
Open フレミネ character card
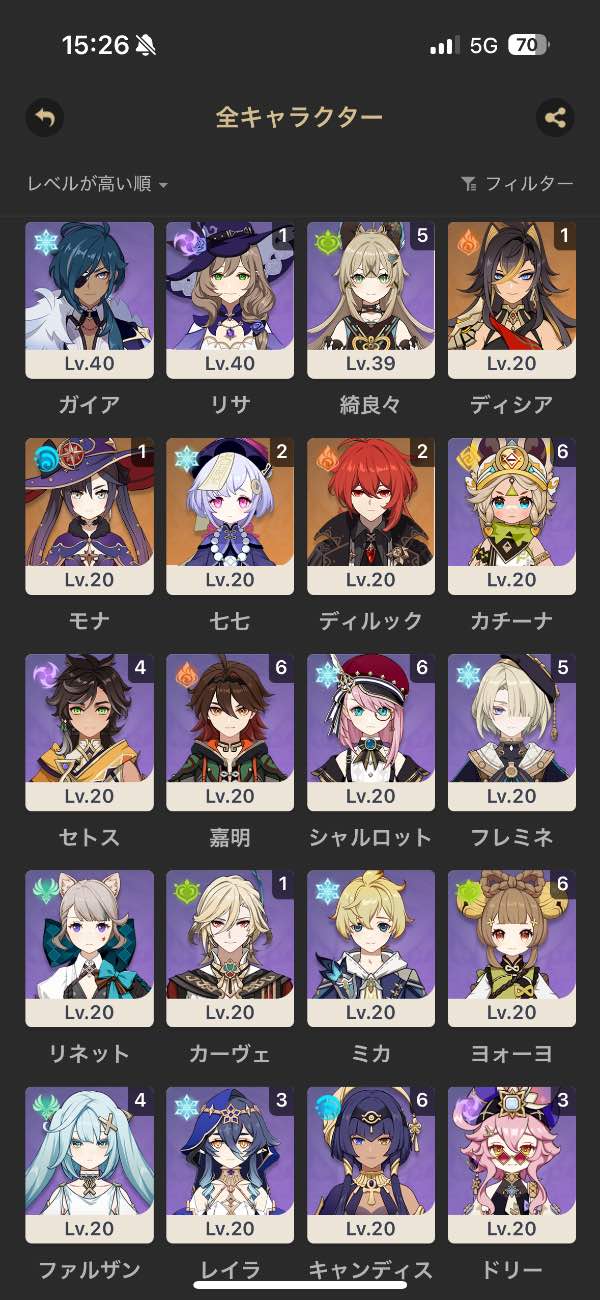[512, 732]
